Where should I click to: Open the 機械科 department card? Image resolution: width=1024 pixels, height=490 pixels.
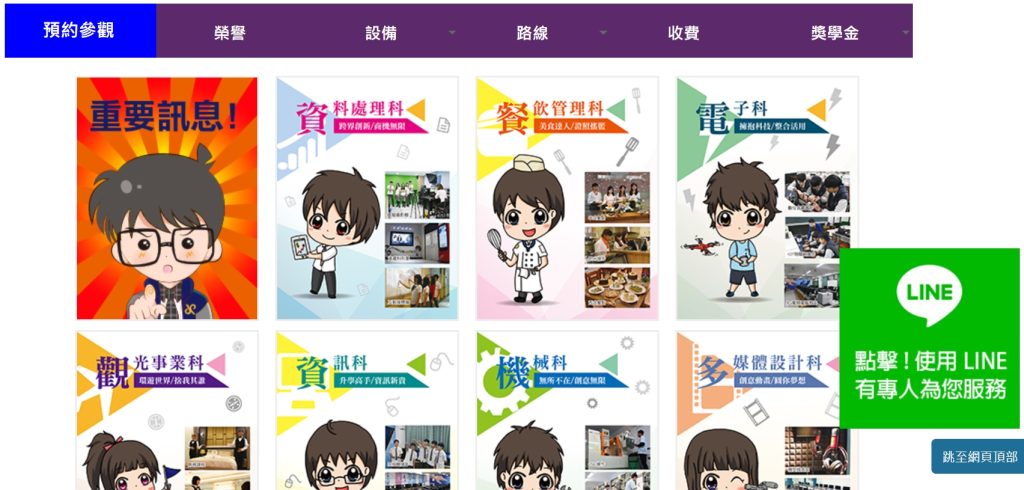click(x=567, y=410)
